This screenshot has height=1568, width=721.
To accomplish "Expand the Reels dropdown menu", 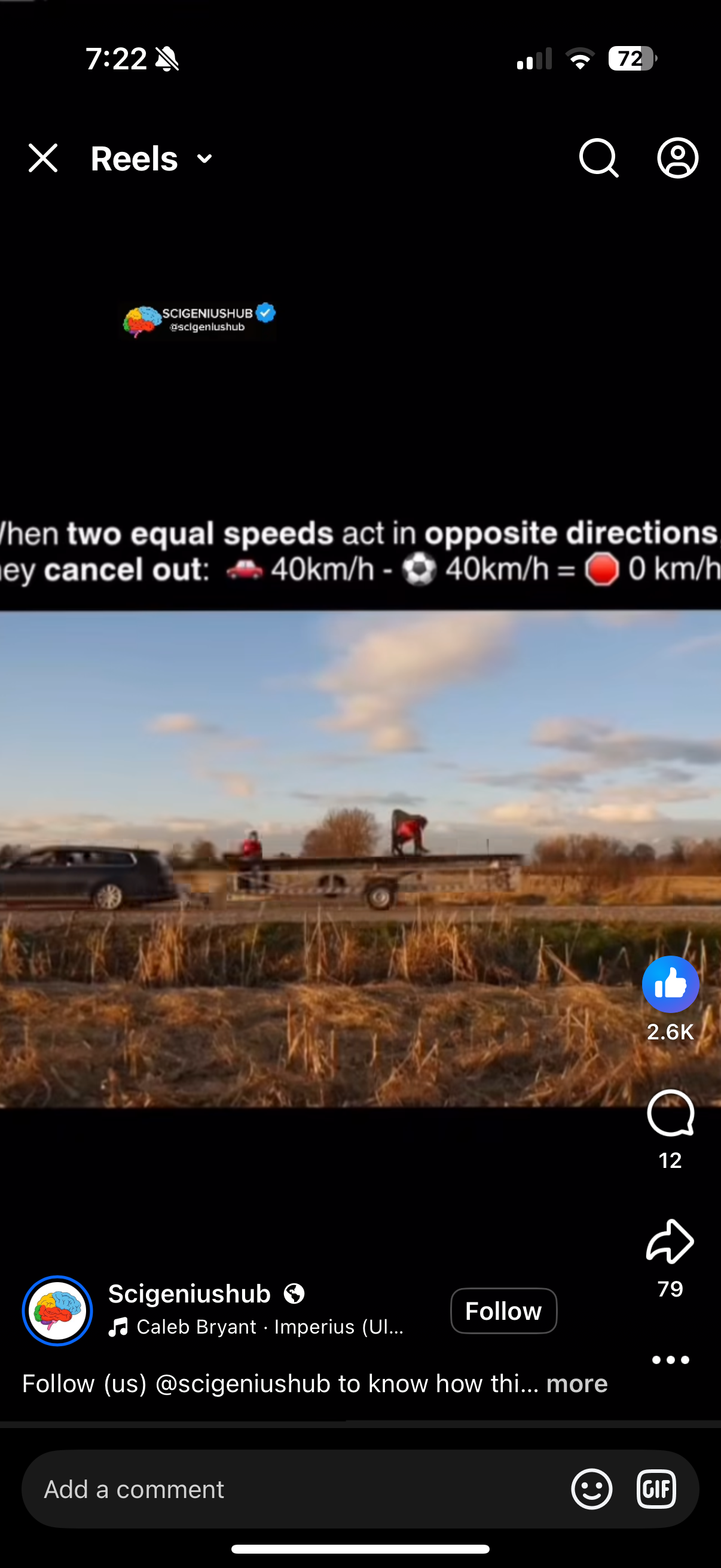I will (x=204, y=159).
